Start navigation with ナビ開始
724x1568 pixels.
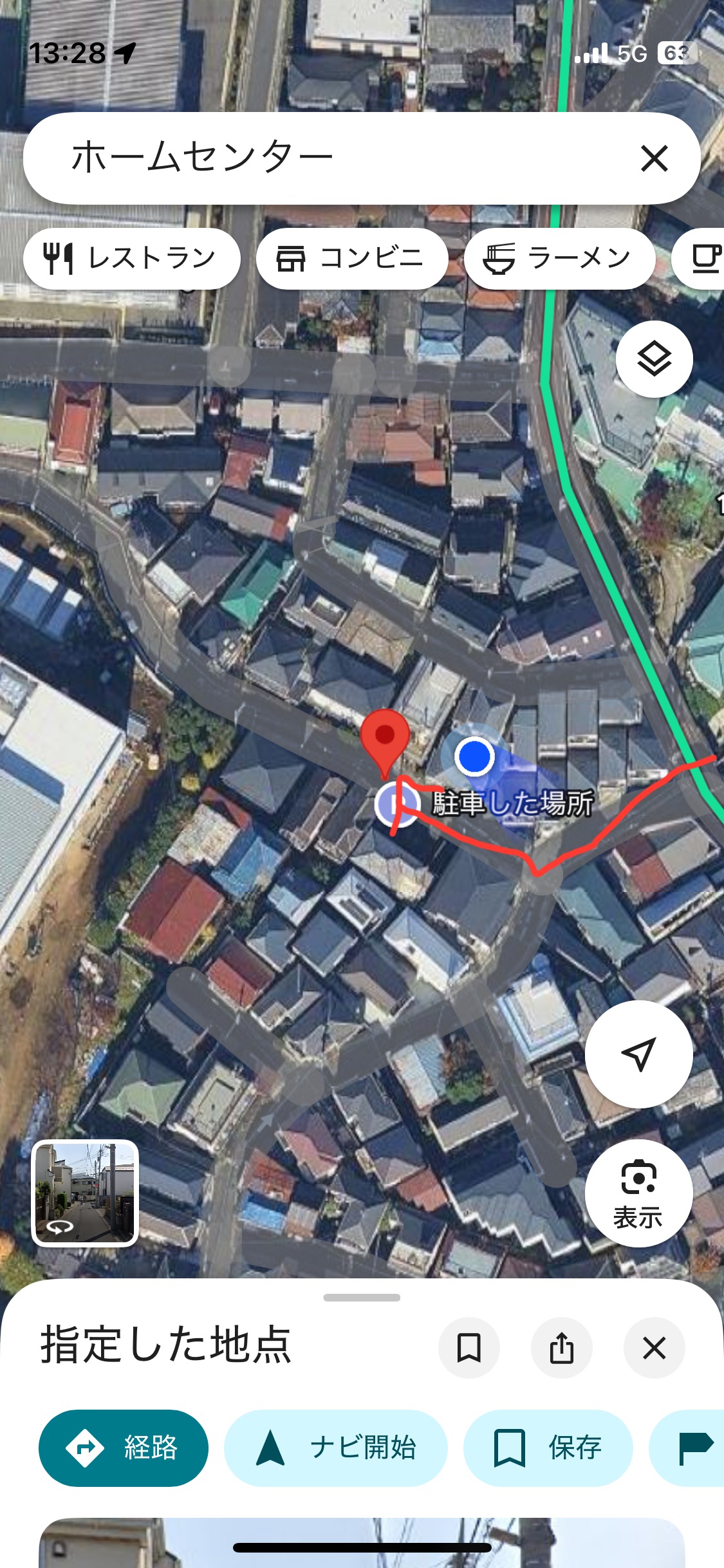[335, 1448]
